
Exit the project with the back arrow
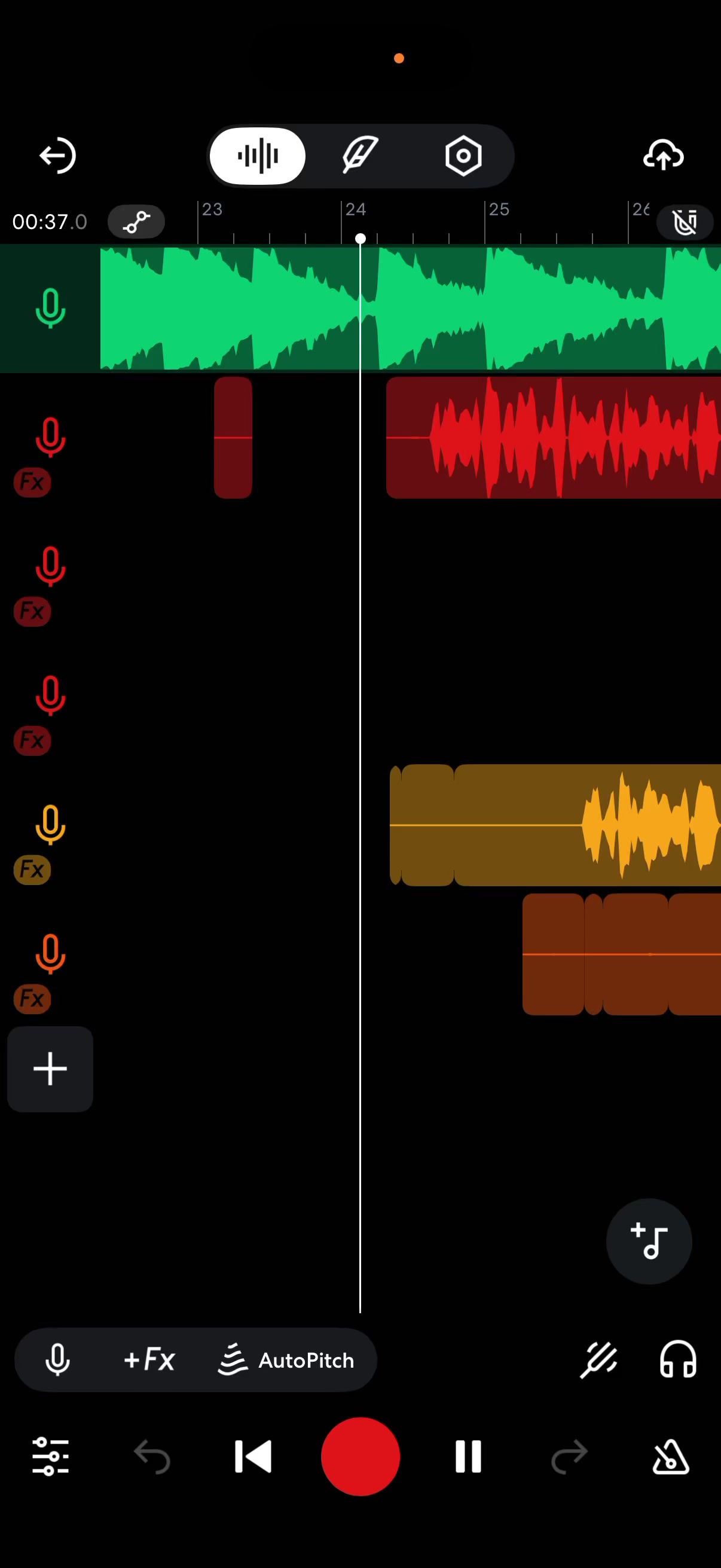coord(57,156)
